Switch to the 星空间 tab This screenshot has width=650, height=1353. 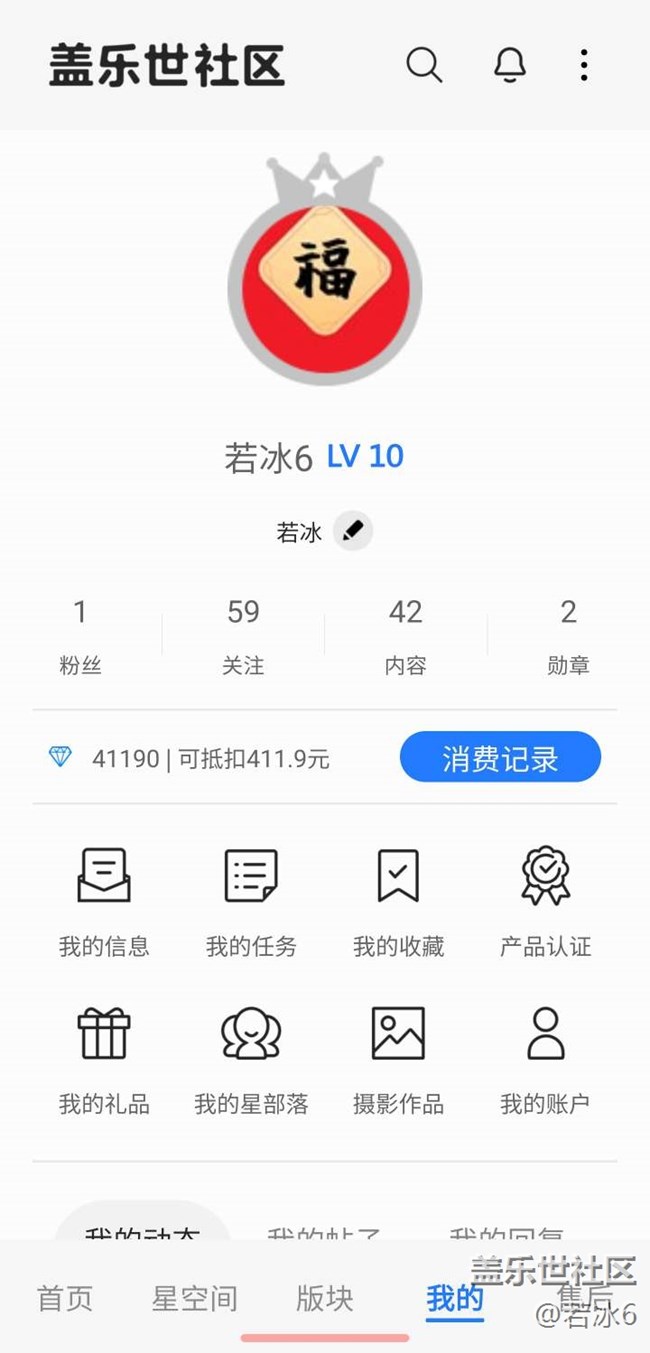195,1298
